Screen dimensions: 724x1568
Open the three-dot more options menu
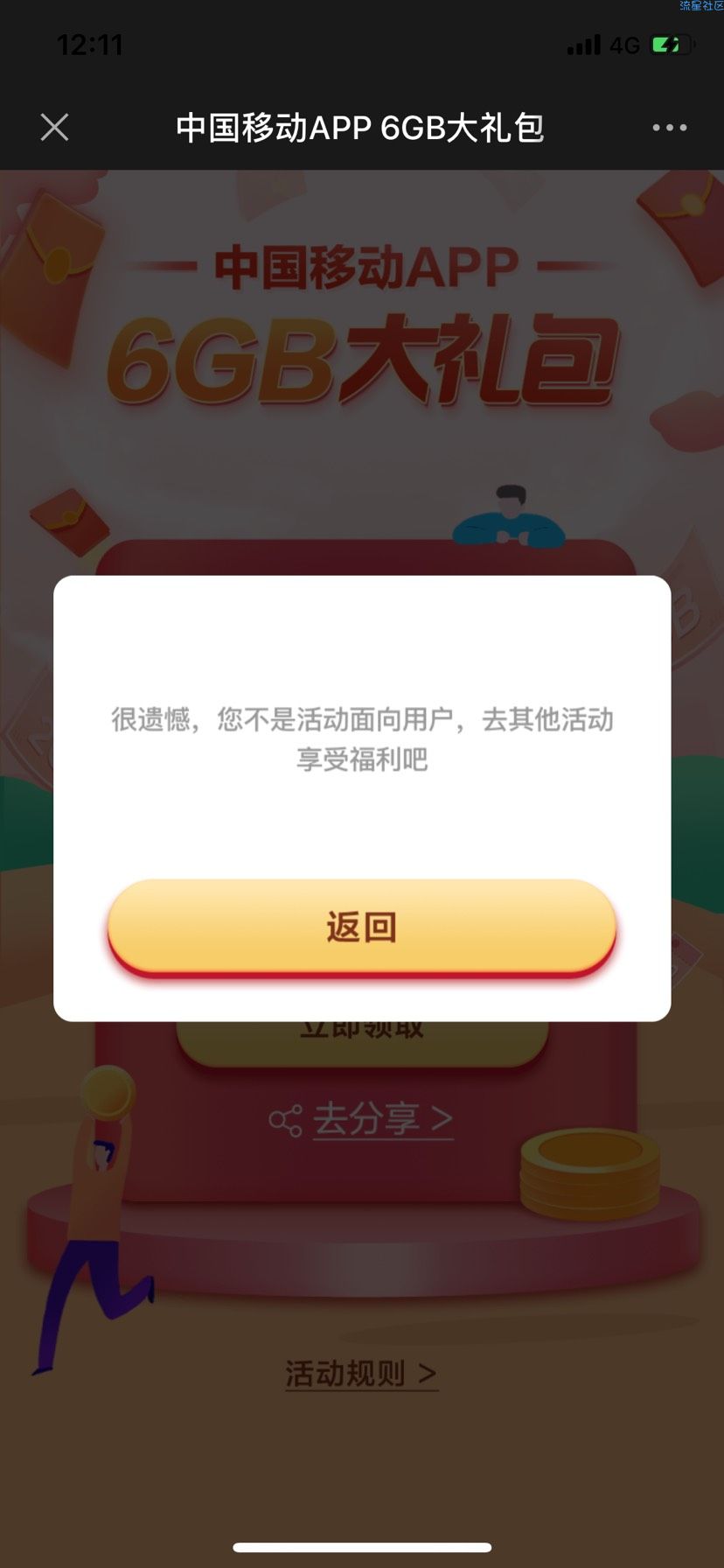(x=669, y=128)
